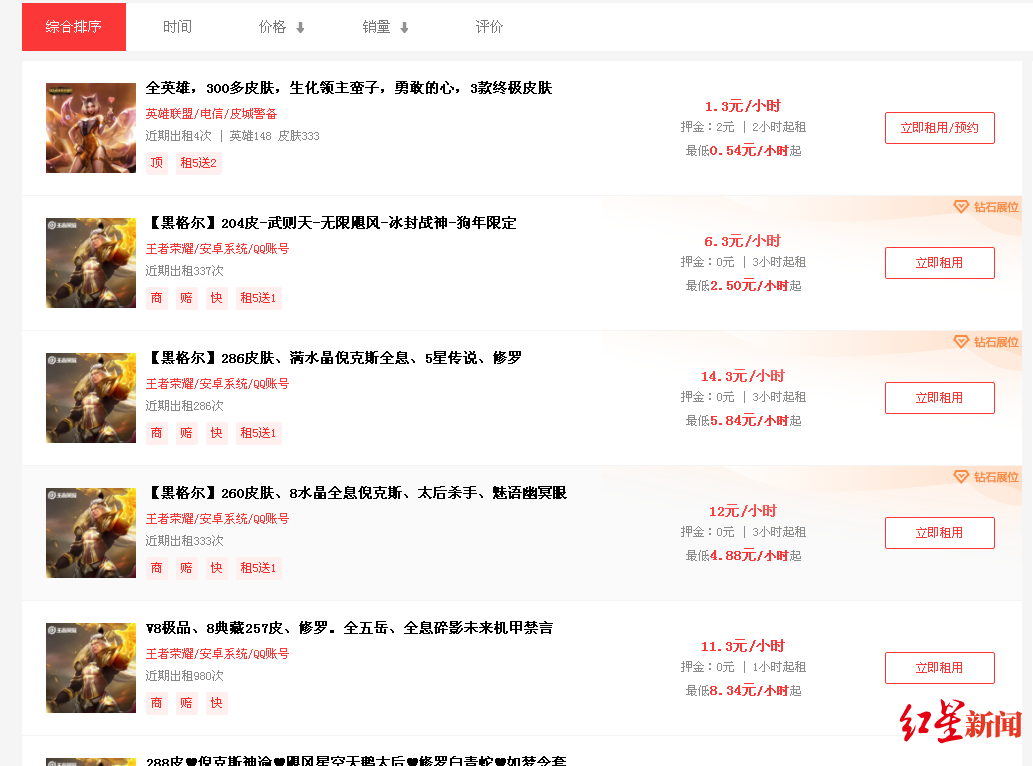Open the 204皮-武则天-无限飓风 listing title
Viewport: 1033px width, 766px height.
click(331, 223)
